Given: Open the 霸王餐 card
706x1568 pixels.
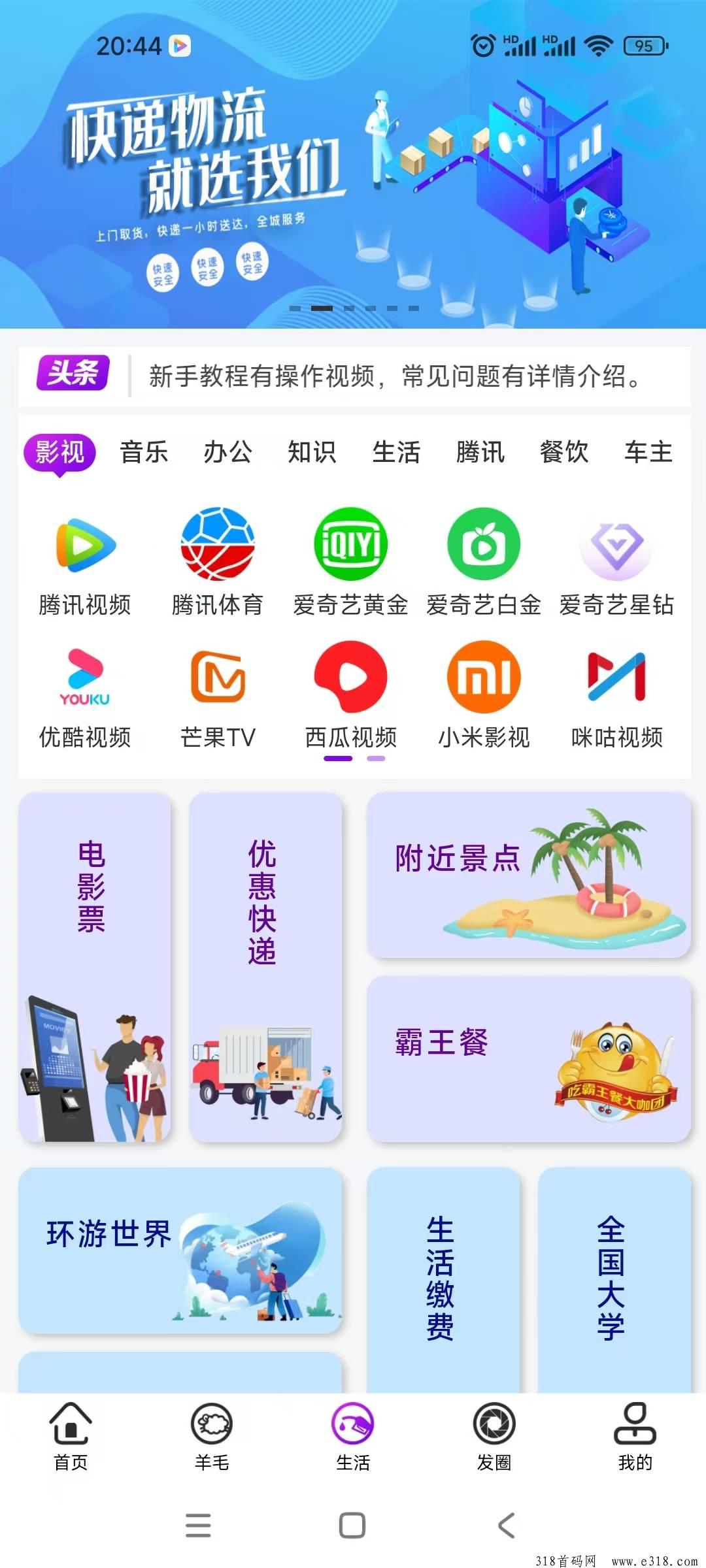Looking at the screenshot, I should click(x=529, y=1060).
